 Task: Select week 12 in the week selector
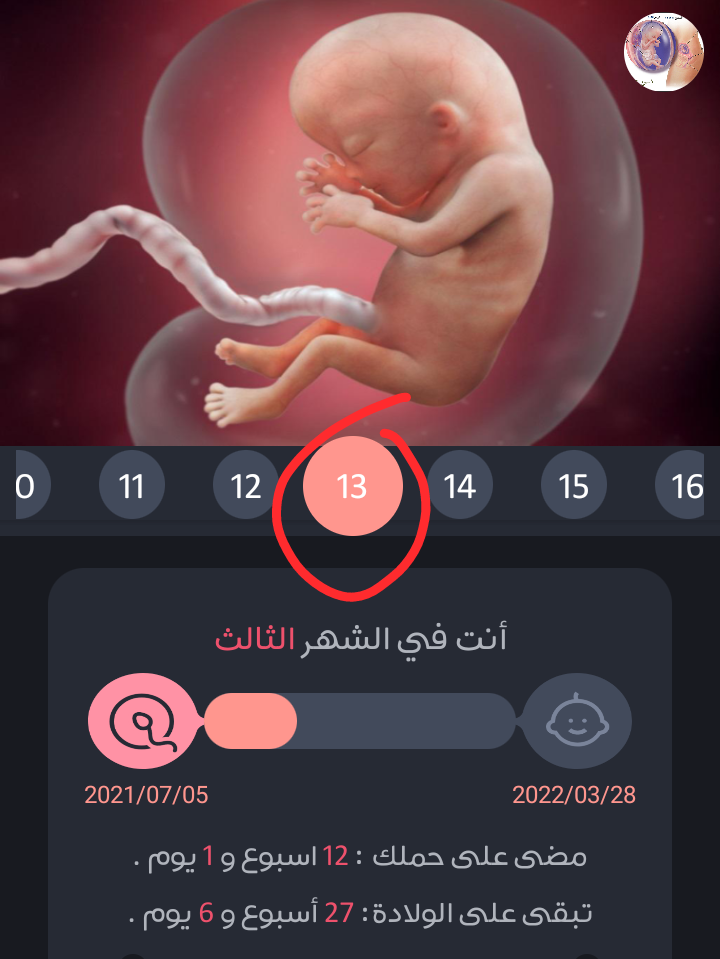pos(245,485)
